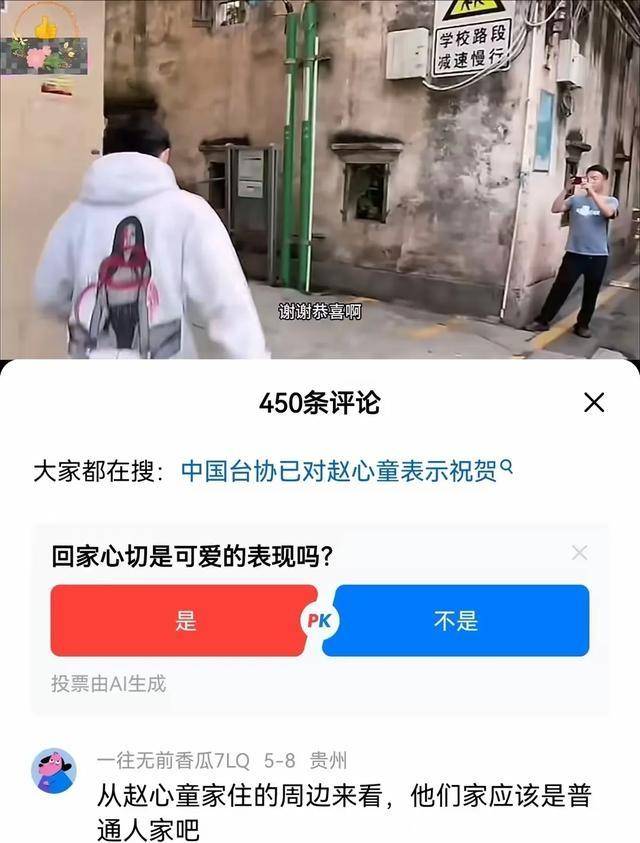The image size is (640, 843).
Task: Dismiss the AI-generated poll card
Action: [x=579, y=553]
